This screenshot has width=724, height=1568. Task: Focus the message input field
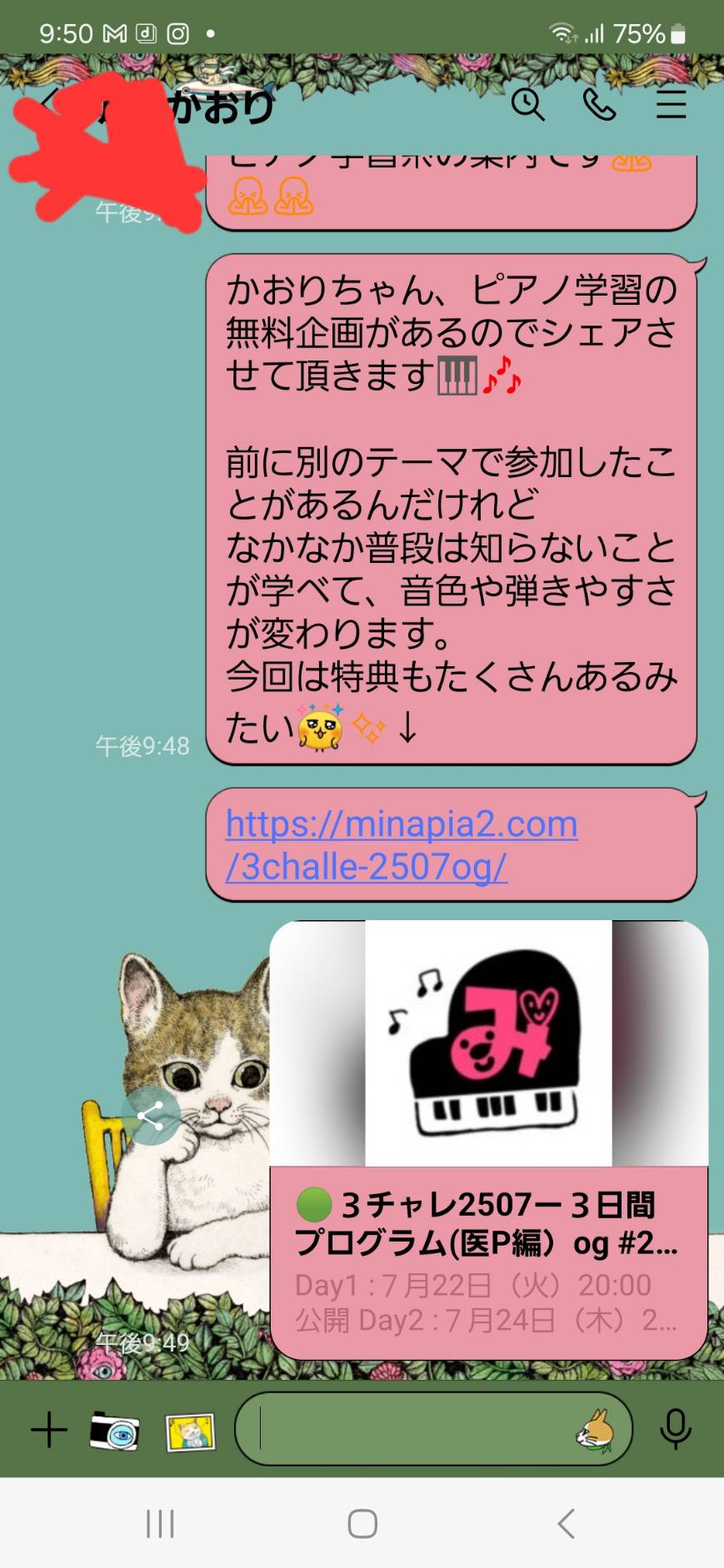(408, 1429)
